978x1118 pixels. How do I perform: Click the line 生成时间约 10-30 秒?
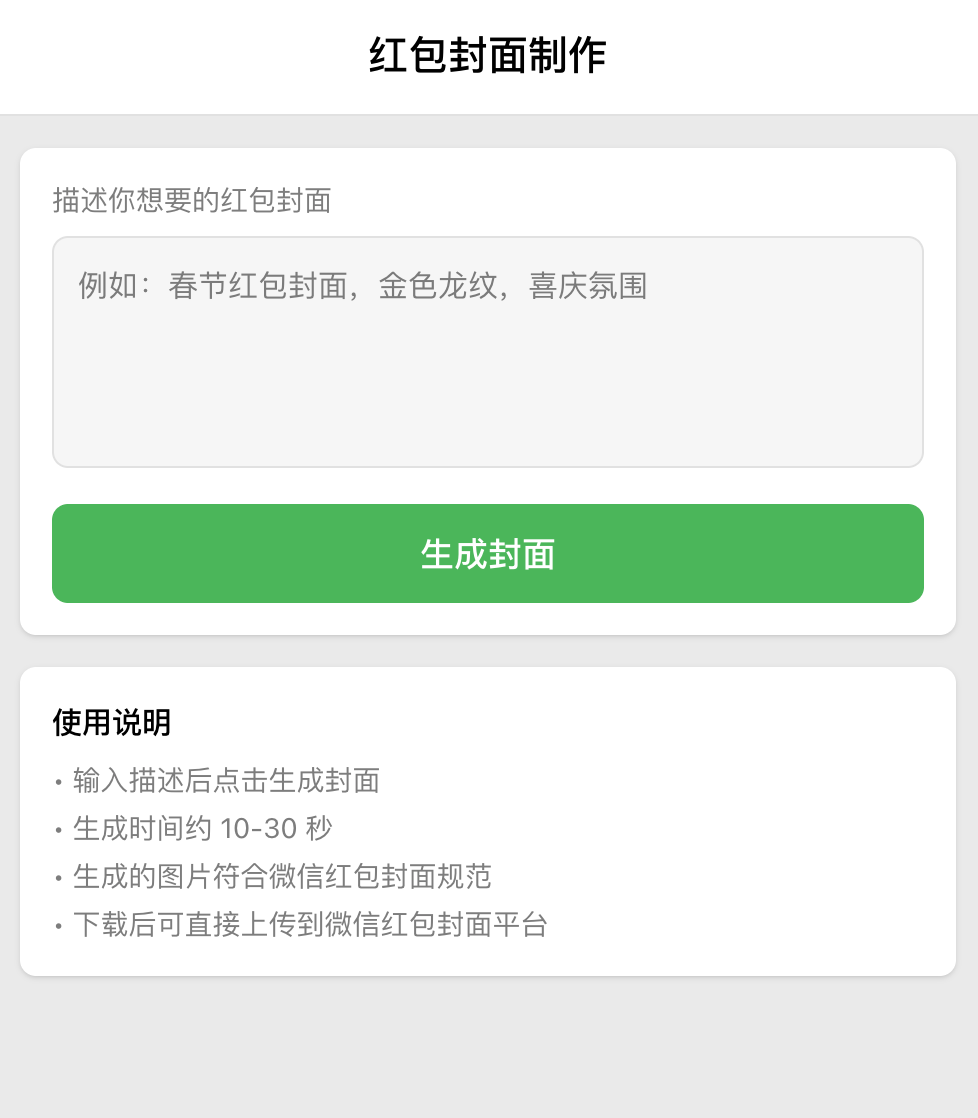(202, 829)
